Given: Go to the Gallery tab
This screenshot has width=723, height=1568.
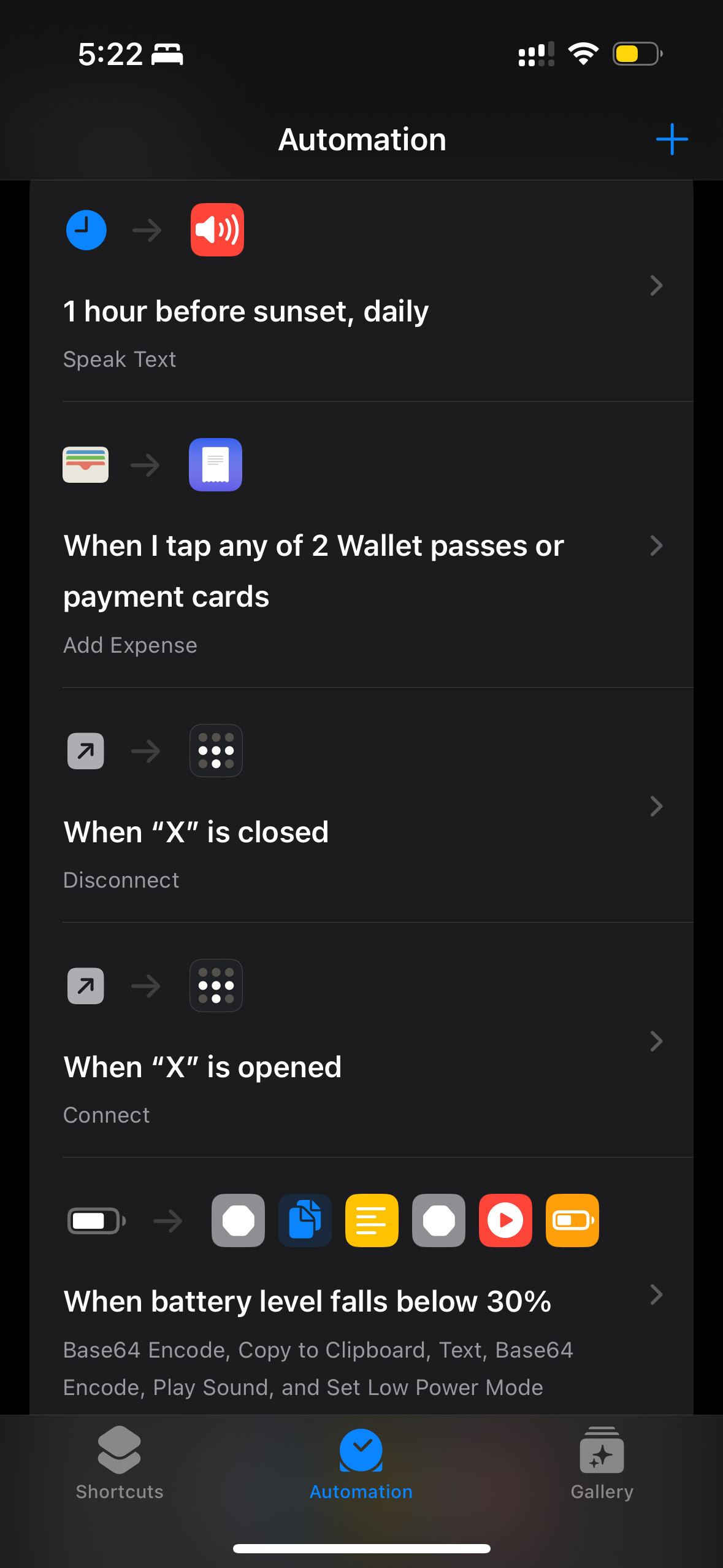Looking at the screenshot, I should 602,1464.
